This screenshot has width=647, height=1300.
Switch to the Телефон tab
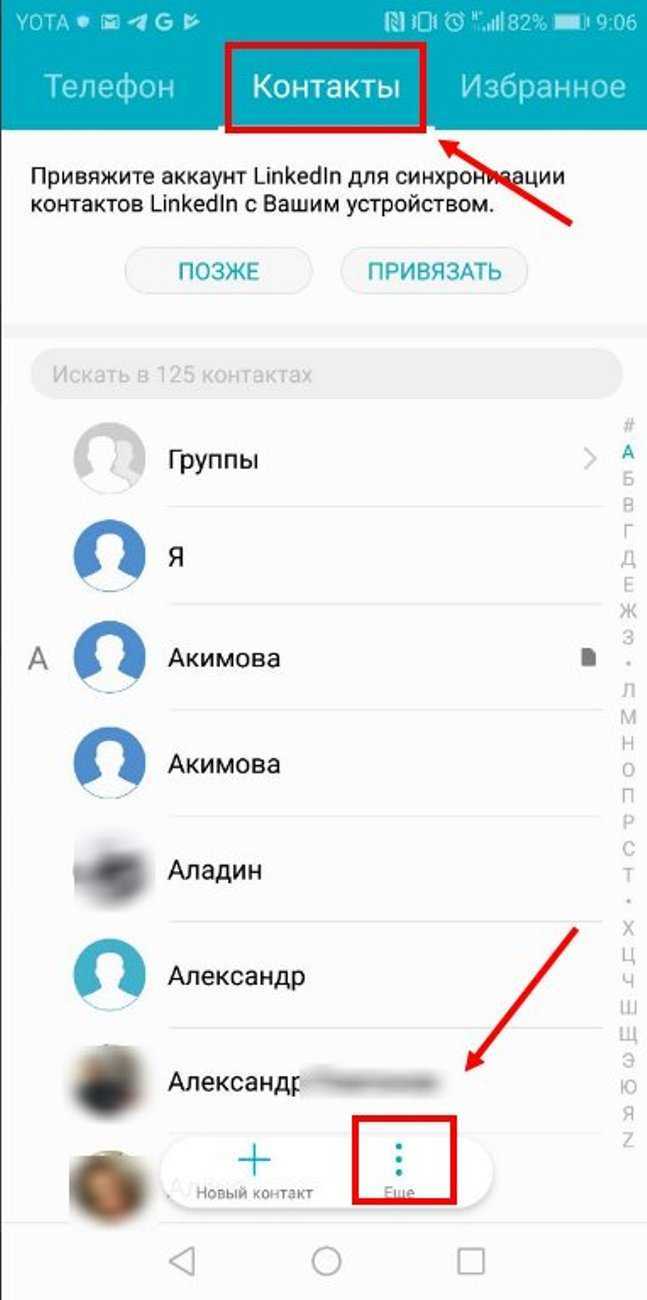109,86
